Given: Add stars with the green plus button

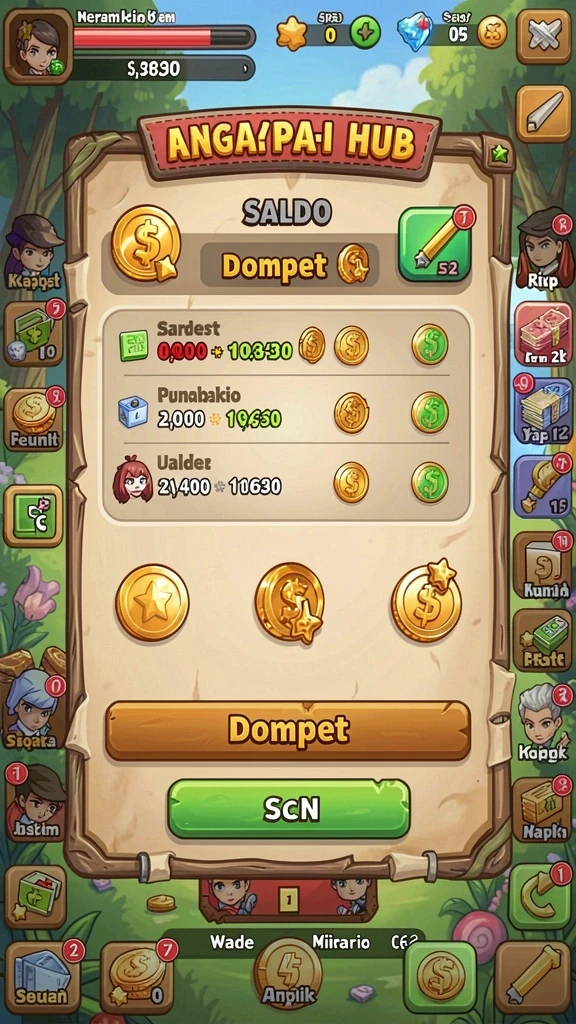Looking at the screenshot, I should click(x=365, y=33).
